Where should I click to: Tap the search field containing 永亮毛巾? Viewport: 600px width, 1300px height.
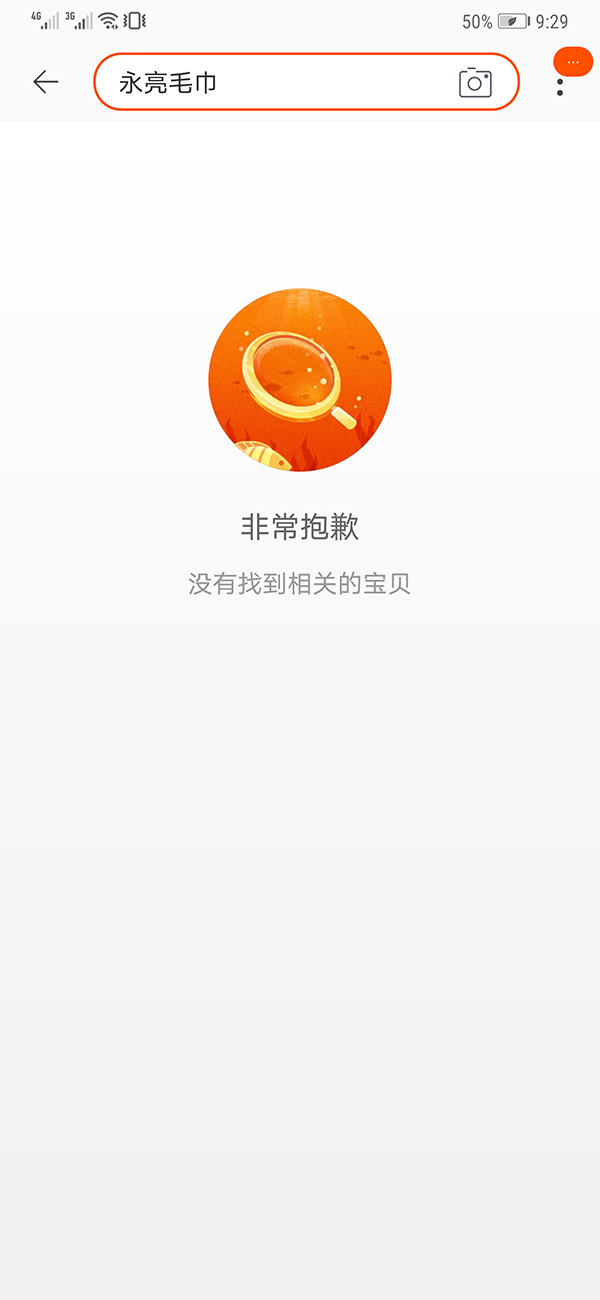pos(280,82)
